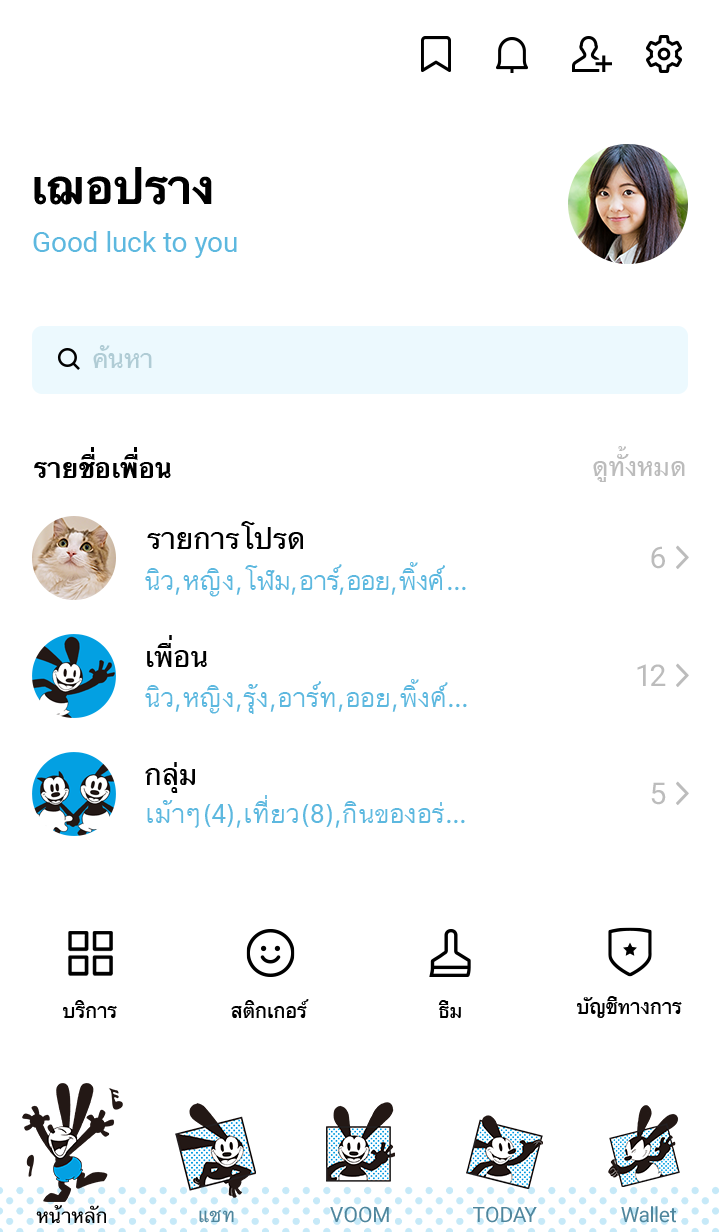Open บริการ services
This screenshot has height=1232, width=720.
pyautogui.click(x=90, y=972)
